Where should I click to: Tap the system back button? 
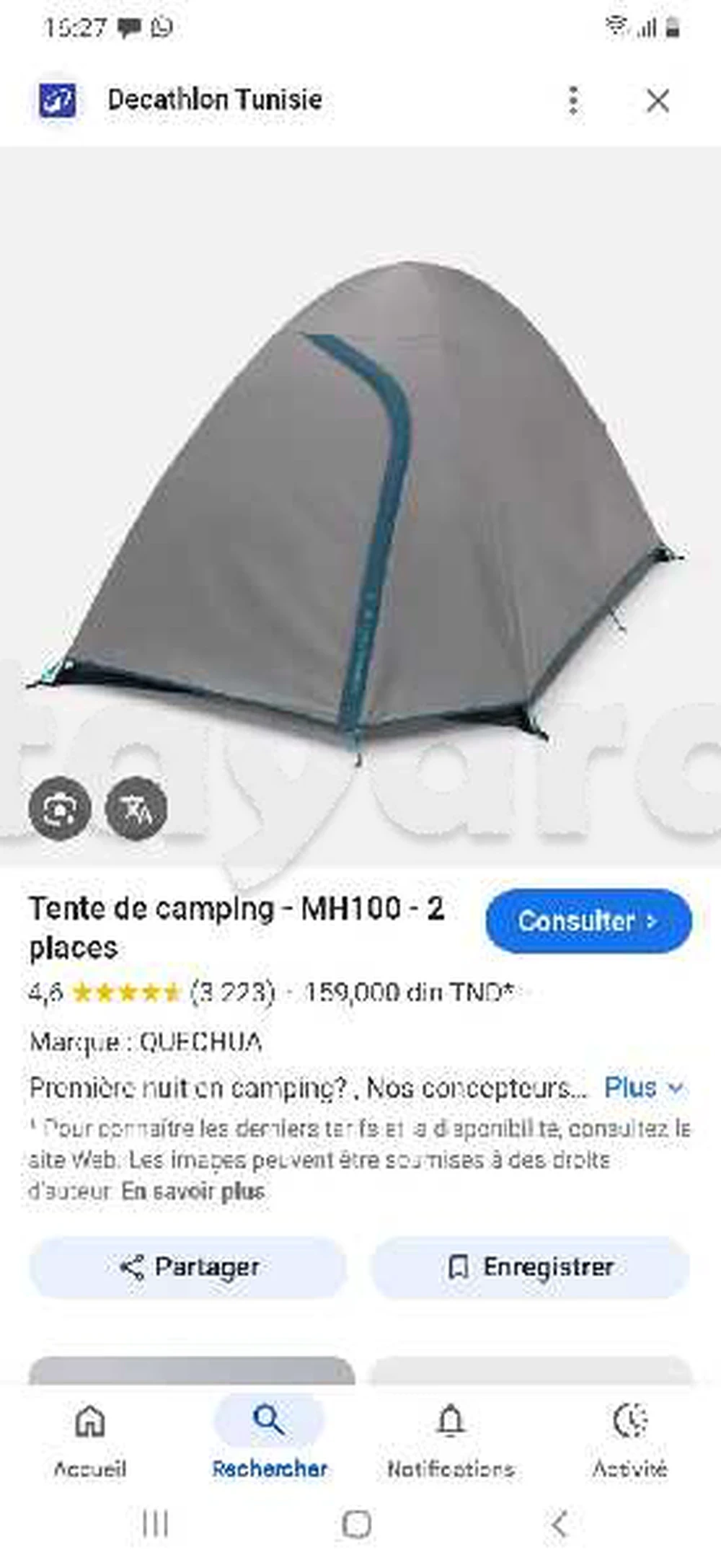click(559, 1524)
